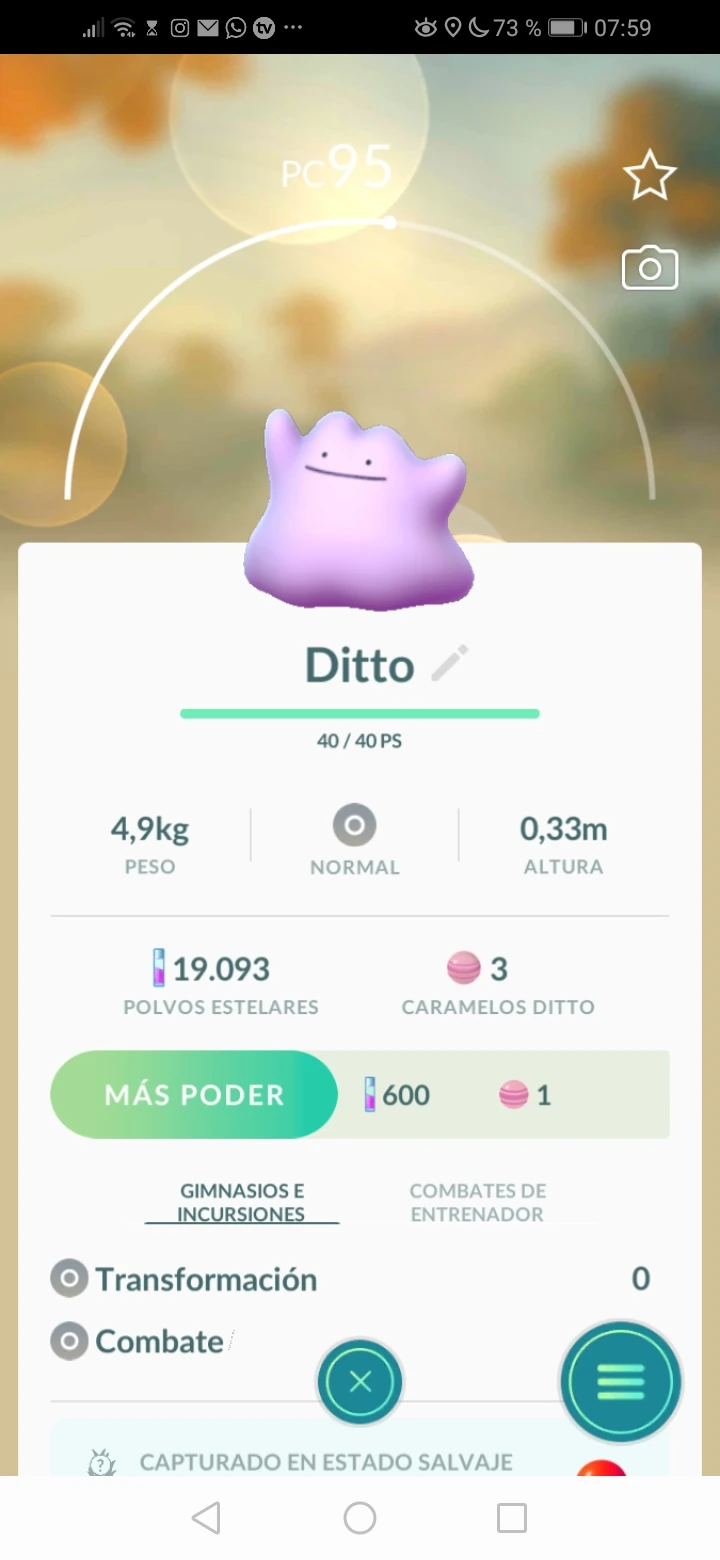Tap the green HP bar
This screenshot has width=720, height=1560.
click(359, 712)
